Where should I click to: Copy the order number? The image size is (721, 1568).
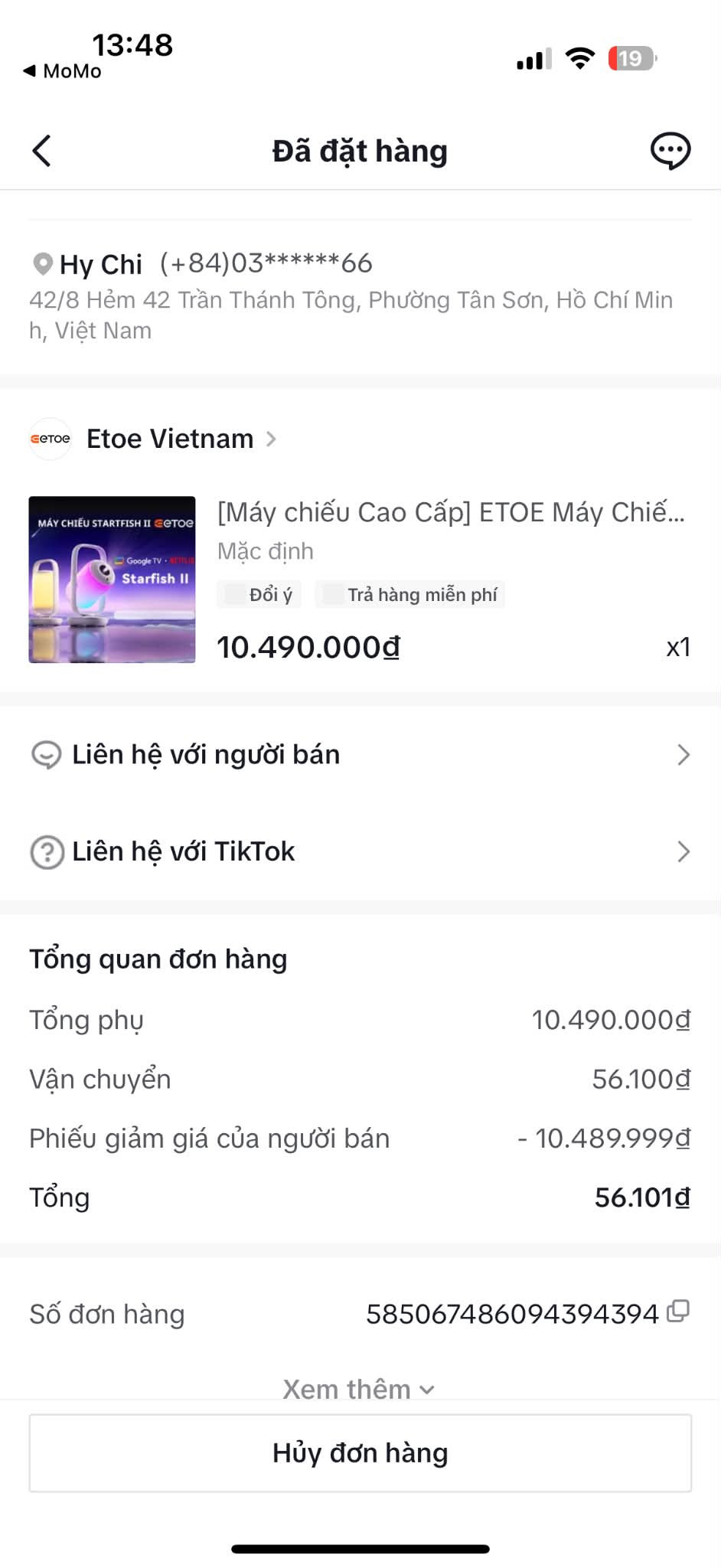[678, 1312]
